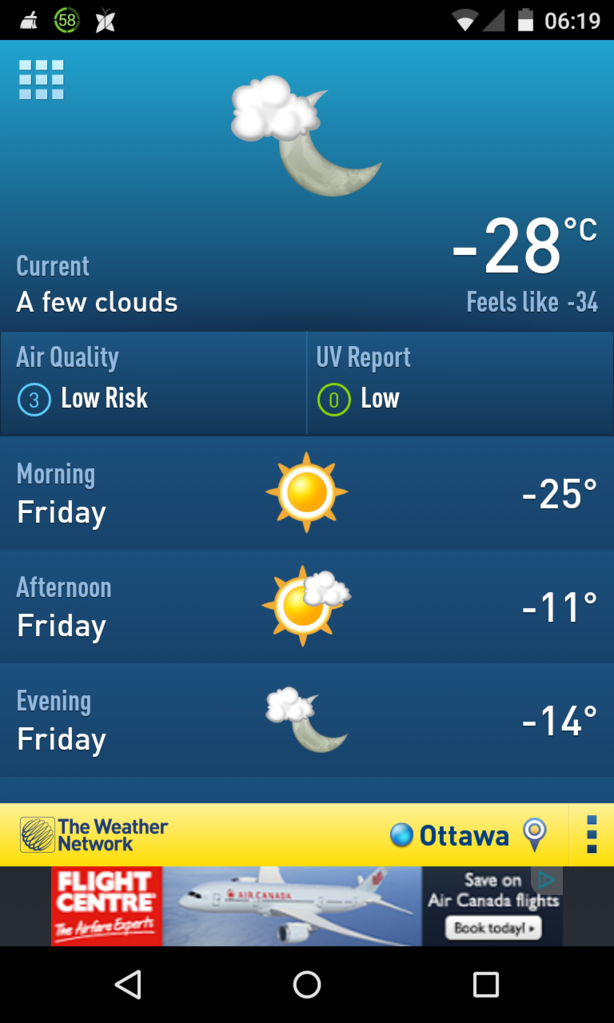Viewport: 614px width, 1023px height.
Task: View Friday Morning forecast details
Action: 306,493
